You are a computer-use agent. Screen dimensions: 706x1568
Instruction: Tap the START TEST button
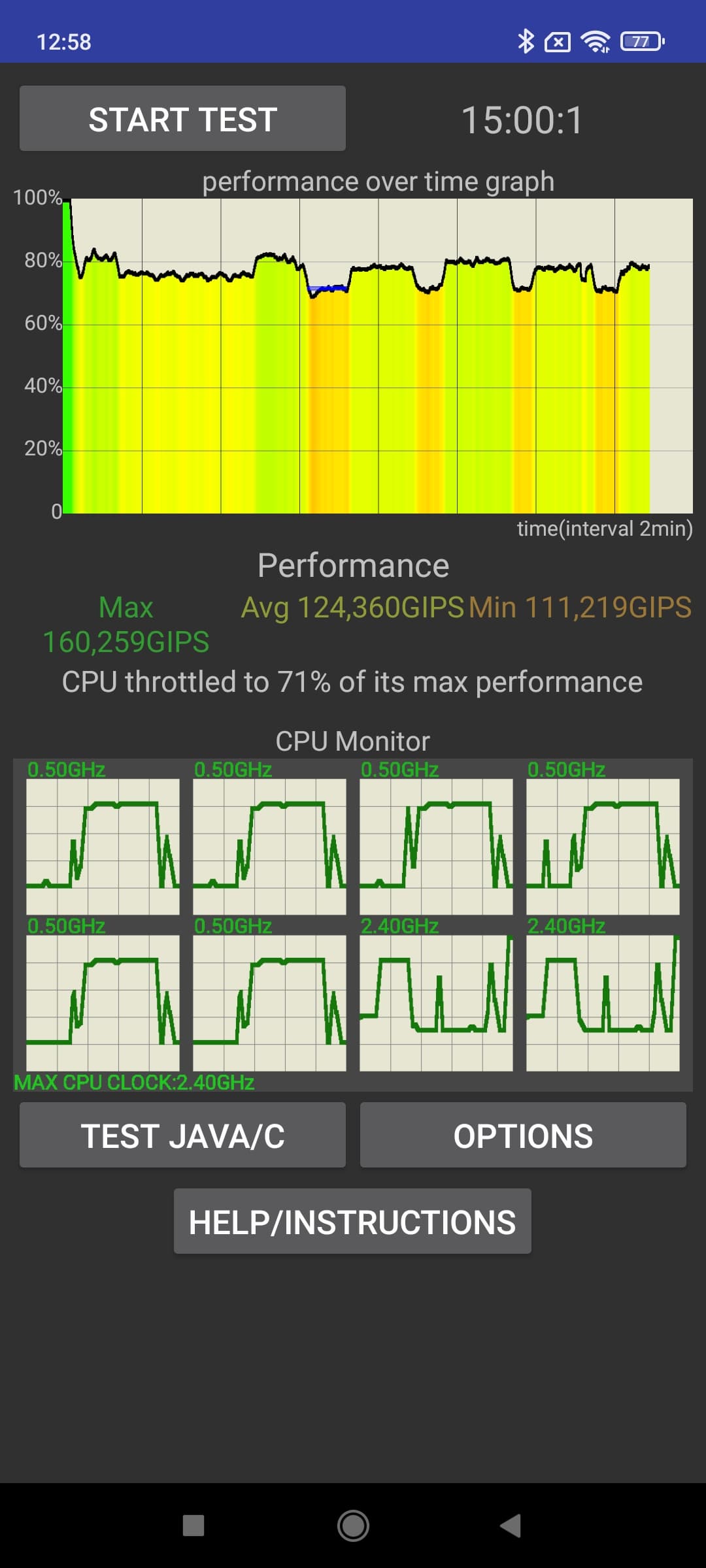pyautogui.click(x=182, y=118)
